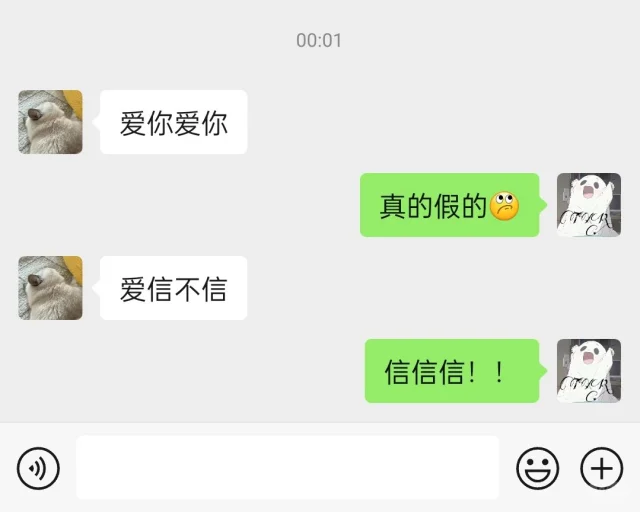The height and width of the screenshot is (512, 640).
Task: View profile from avatar beside 信信信！！
Action: click(x=588, y=371)
